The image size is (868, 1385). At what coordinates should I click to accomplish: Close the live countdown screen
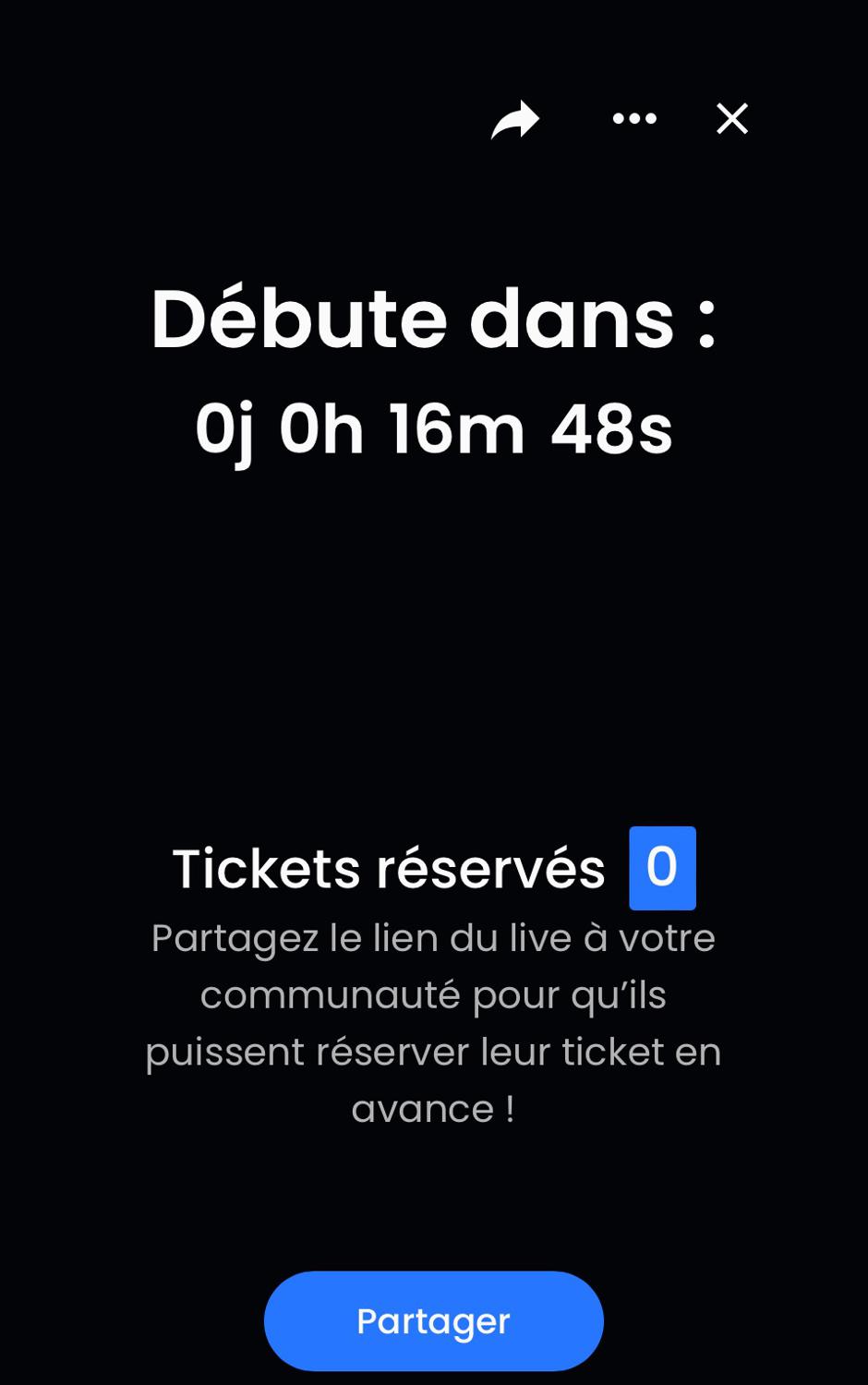point(732,118)
